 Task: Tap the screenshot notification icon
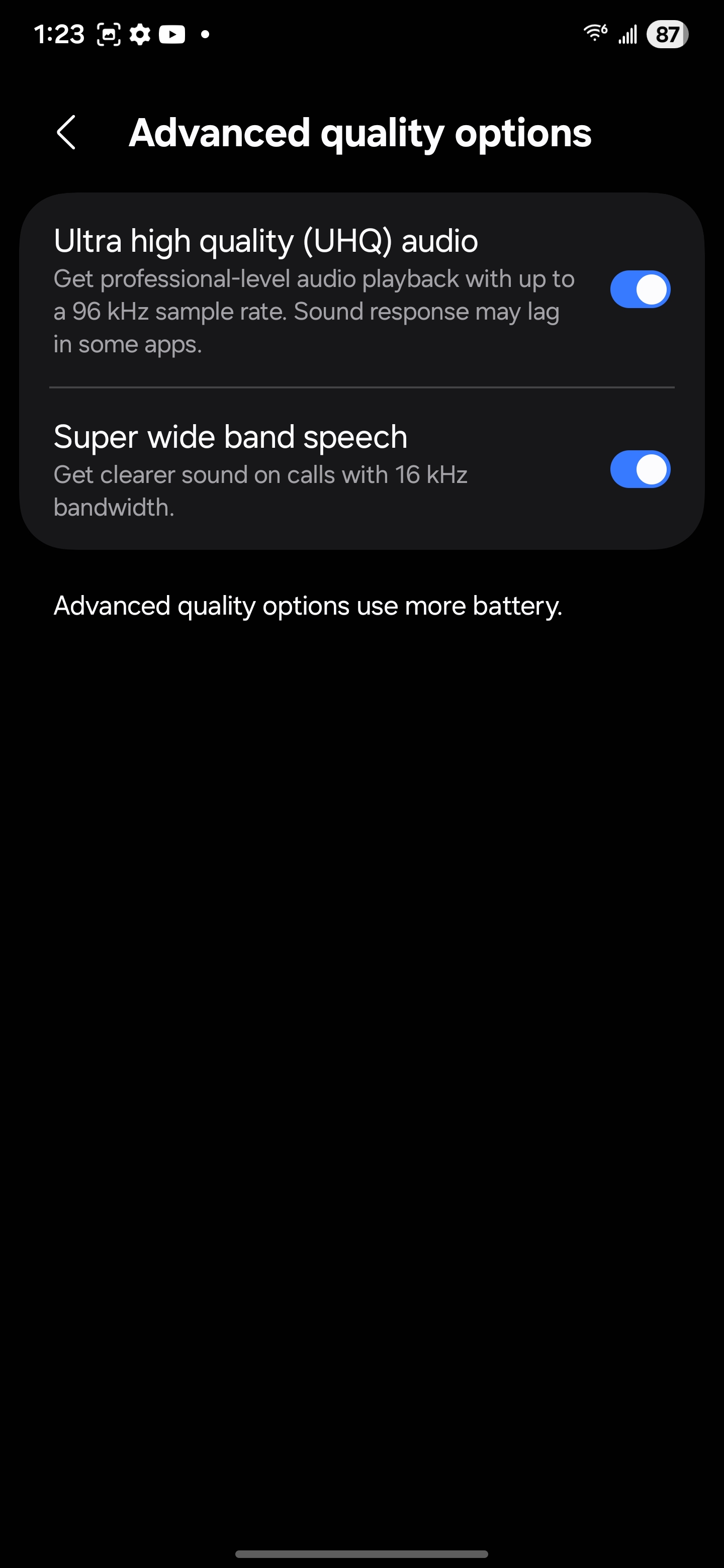click(109, 35)
